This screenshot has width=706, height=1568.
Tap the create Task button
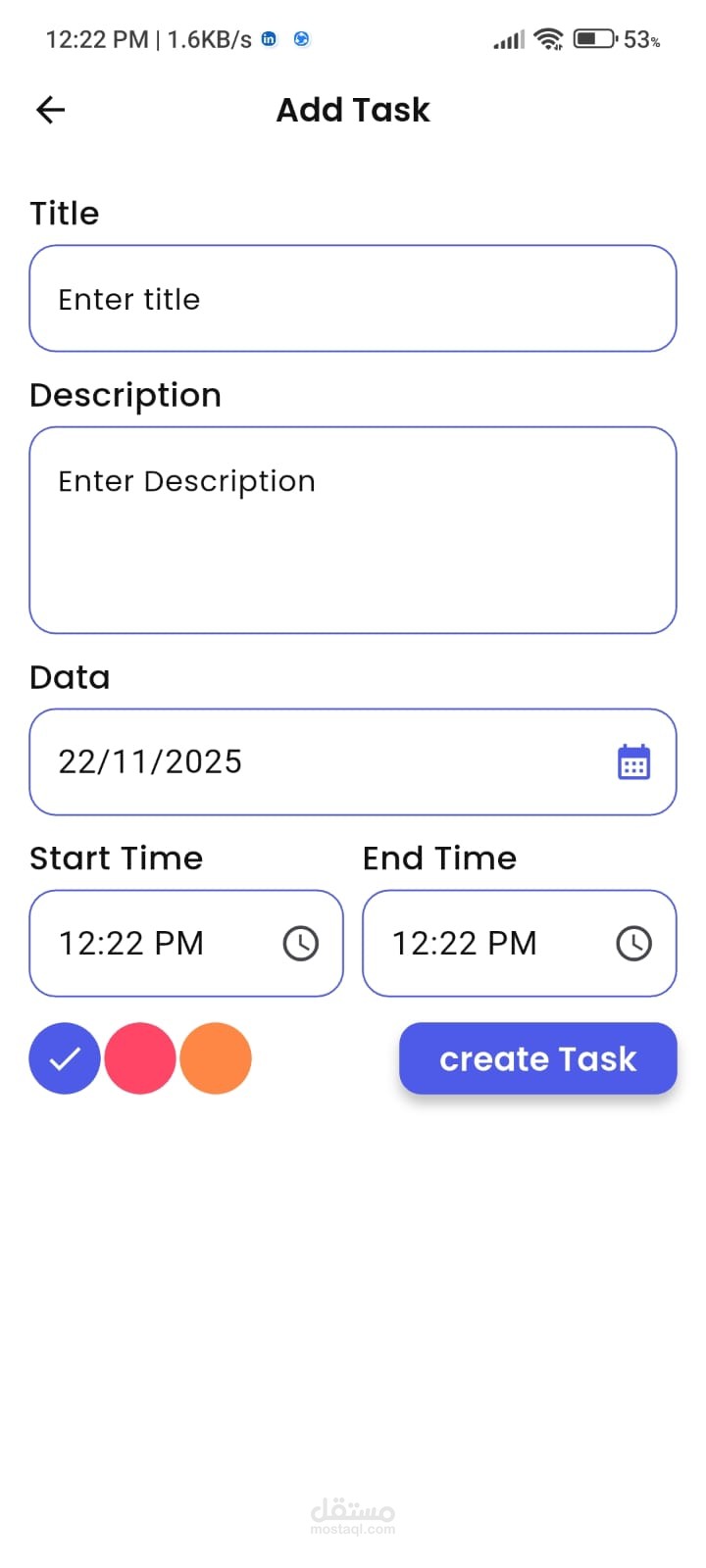click(x=538, y=1058)
